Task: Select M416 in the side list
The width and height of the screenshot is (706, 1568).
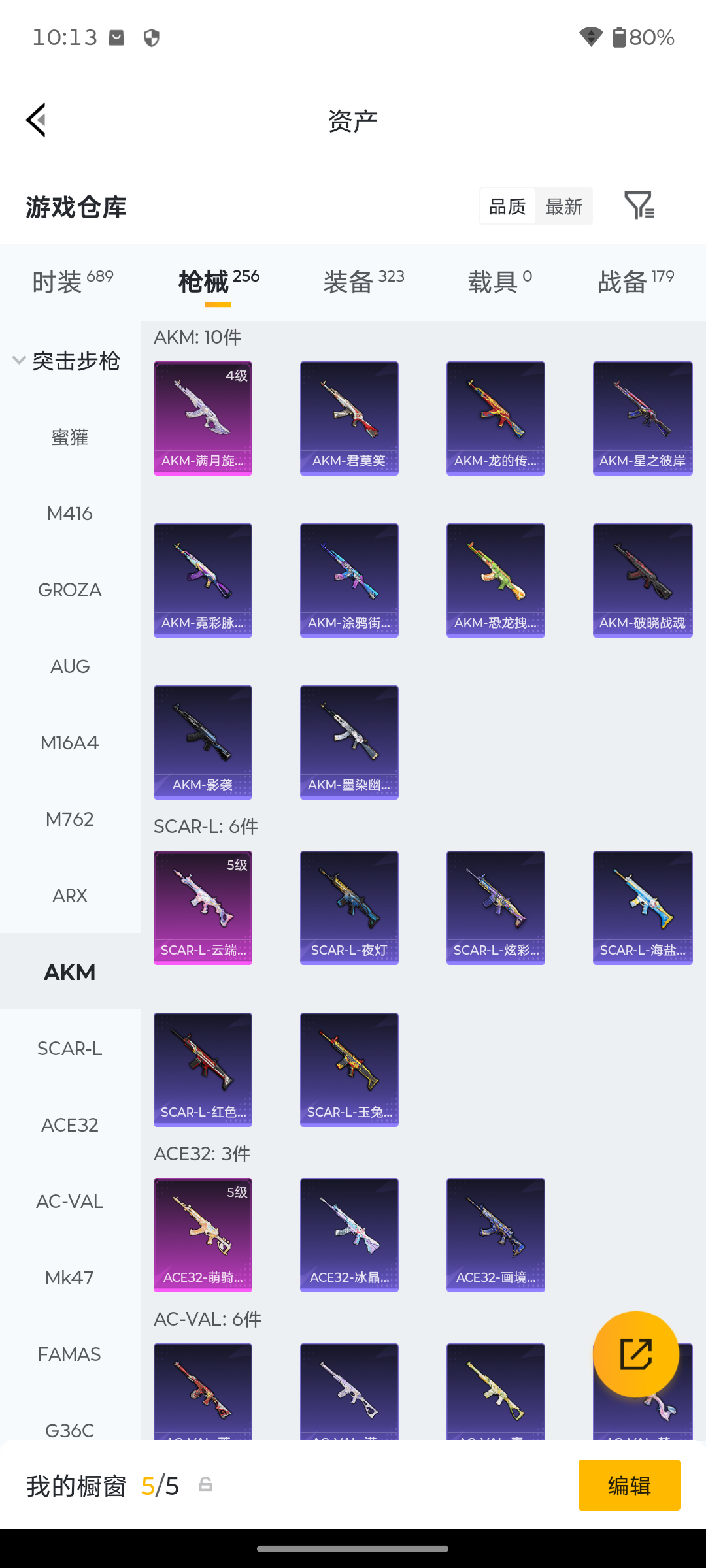Action: [x=70, y=514]
